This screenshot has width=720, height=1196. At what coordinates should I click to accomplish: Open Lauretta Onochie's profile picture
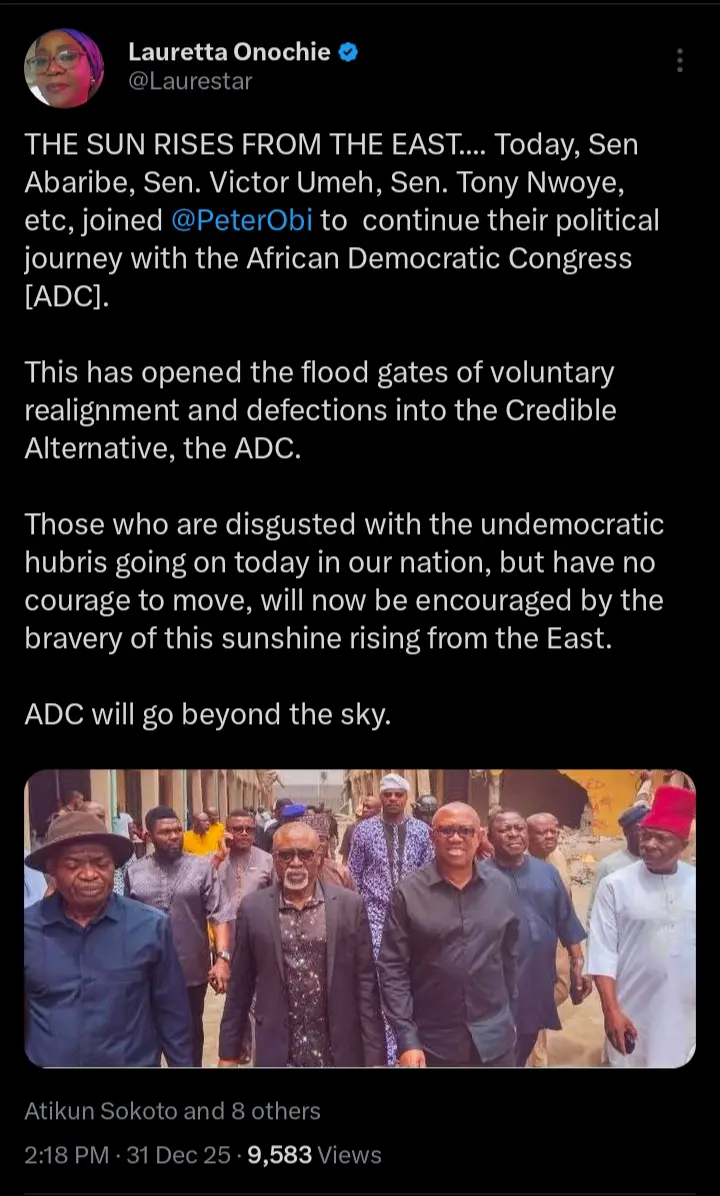click(64, 67)
